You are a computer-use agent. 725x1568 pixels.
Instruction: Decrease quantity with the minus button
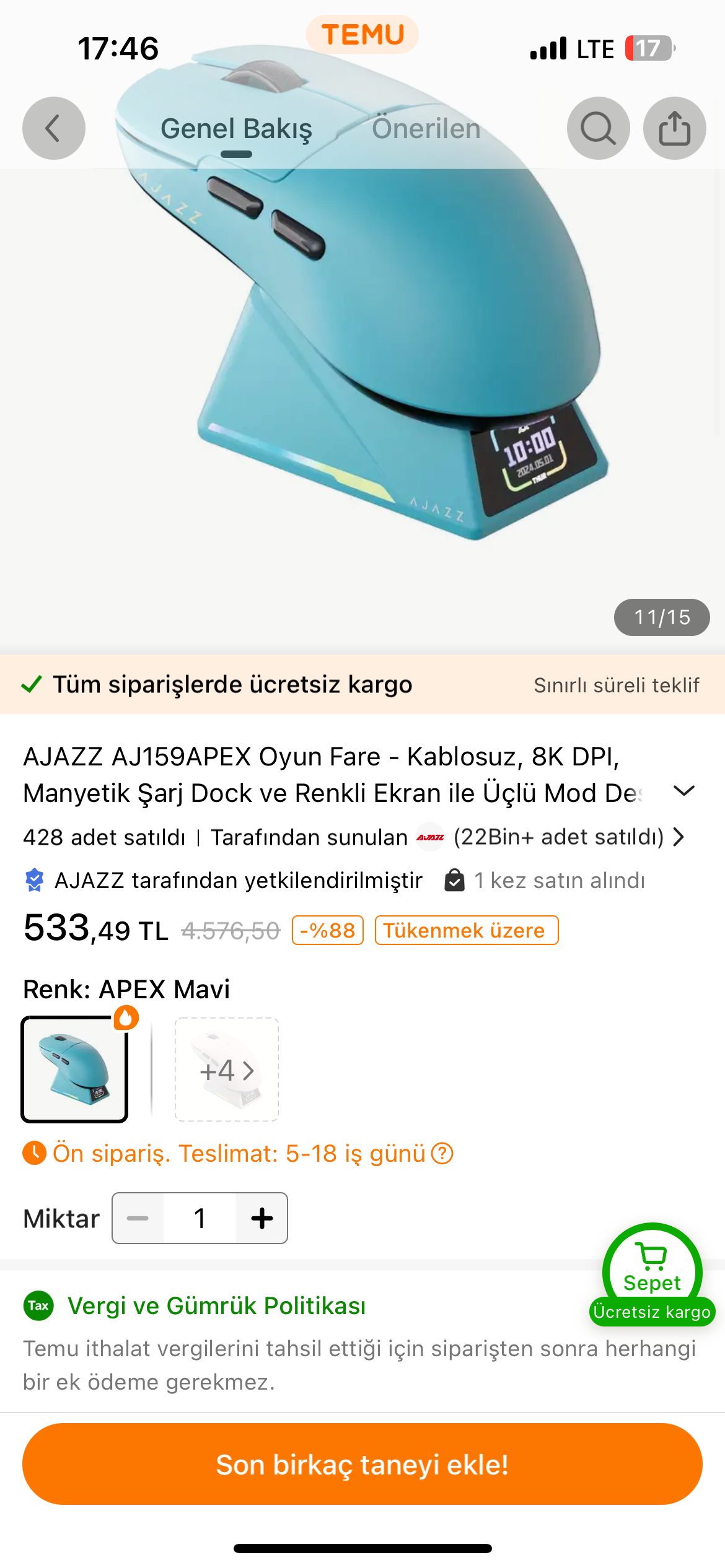[138, 1218]
